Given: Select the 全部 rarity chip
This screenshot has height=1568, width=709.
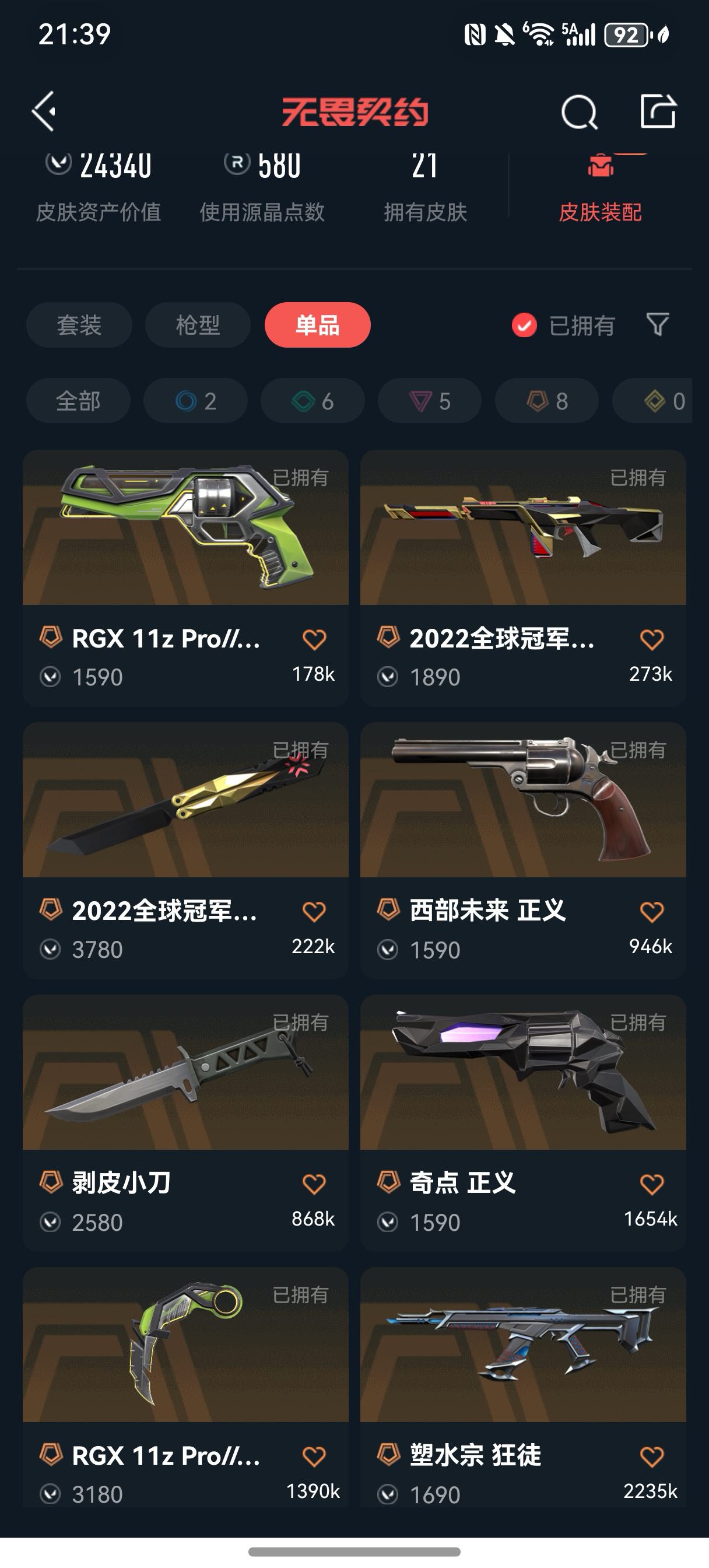Looking at the screenshot, I should (79, 401).
